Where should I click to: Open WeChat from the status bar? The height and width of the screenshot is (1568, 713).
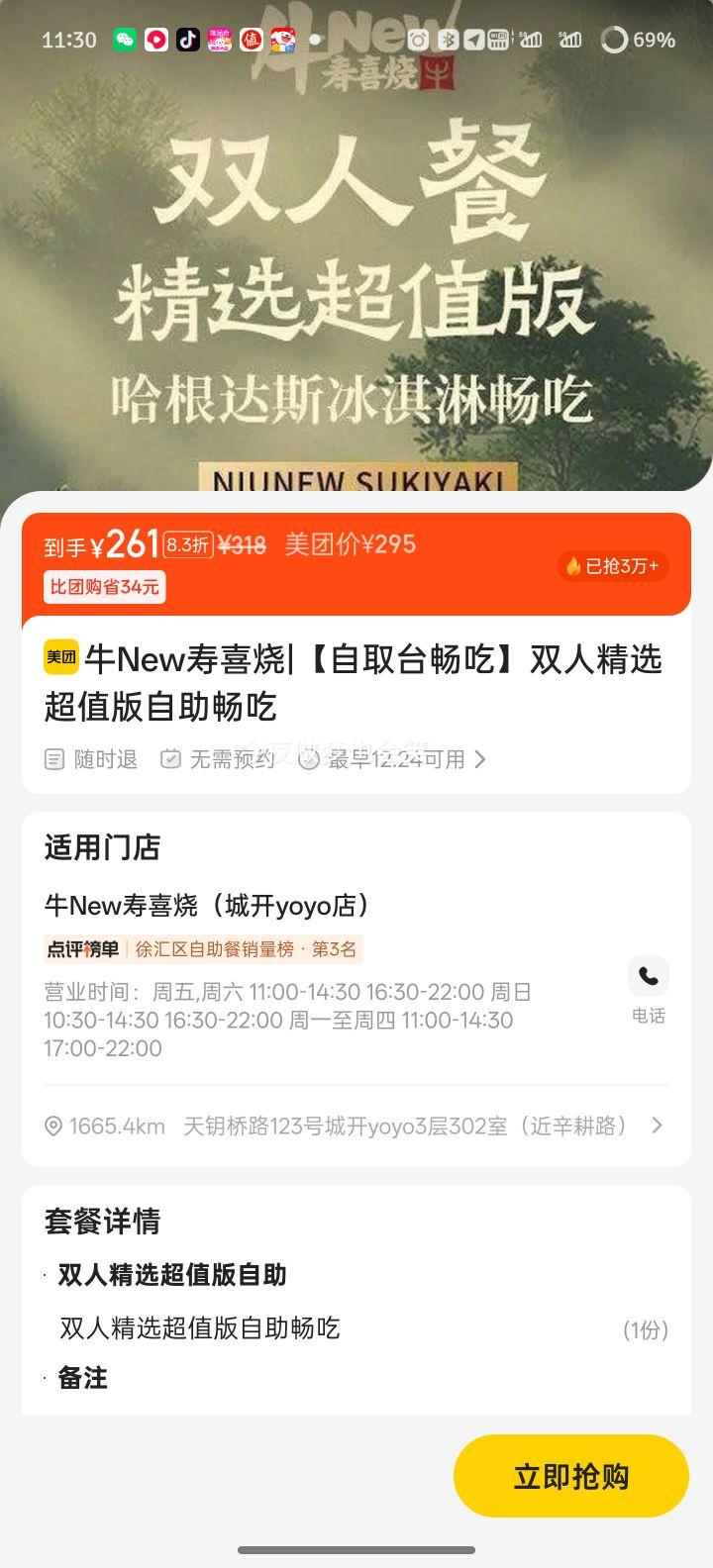(122, 42)
